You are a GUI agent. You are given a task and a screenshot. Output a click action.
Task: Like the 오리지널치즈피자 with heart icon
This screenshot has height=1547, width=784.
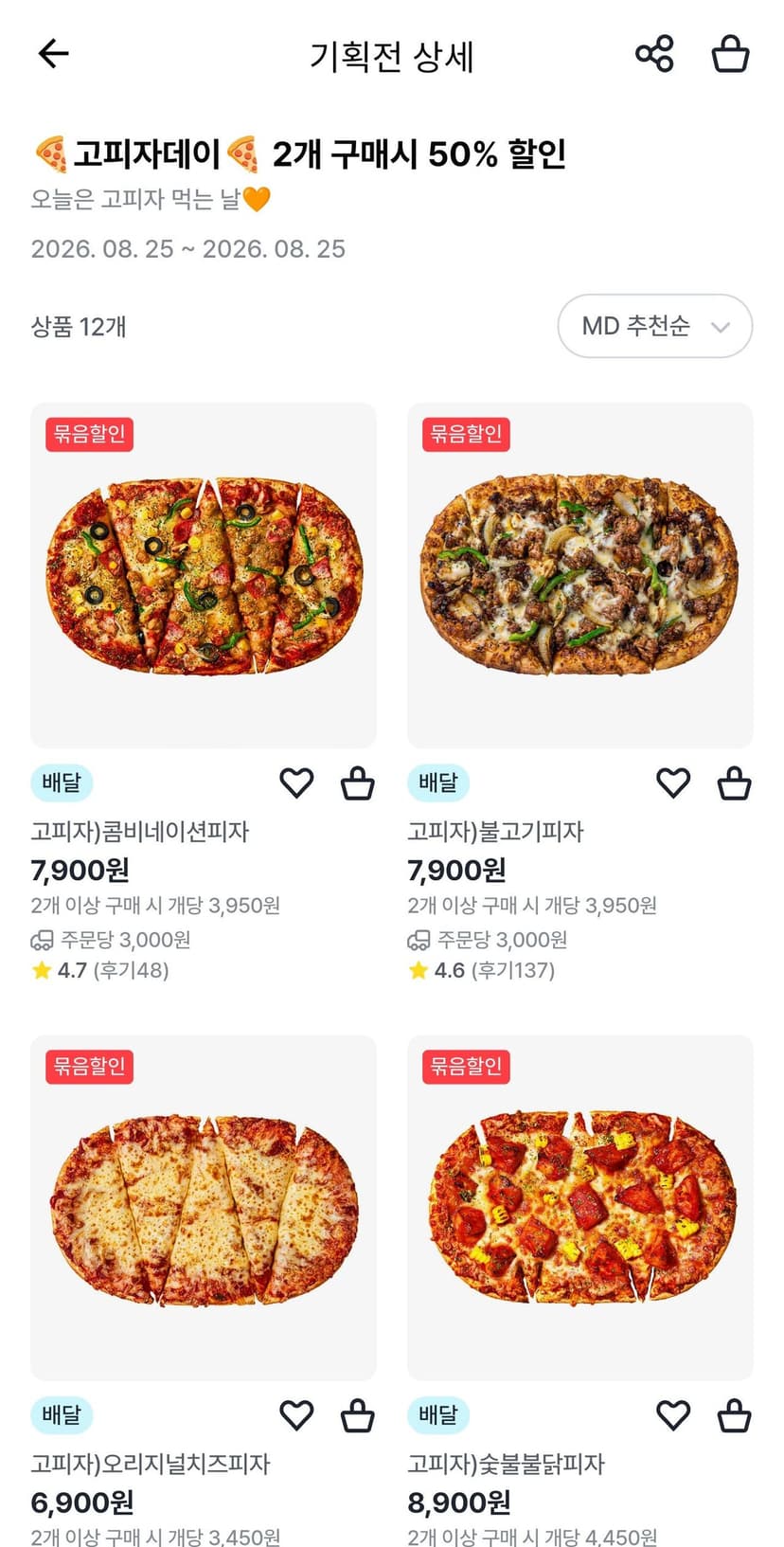click(x=296, y=1415)
